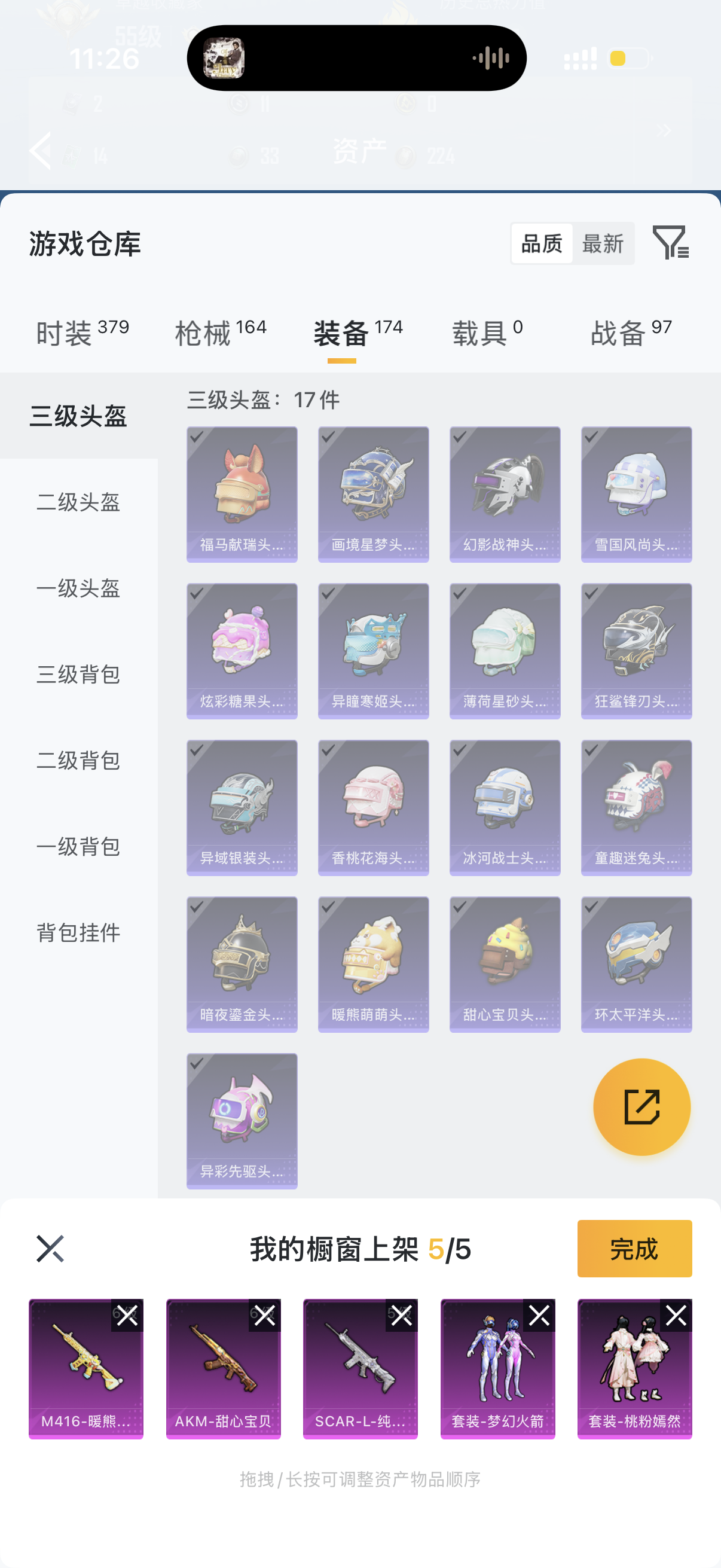The width and height of the screenshot is (721, 1568).
Task: Remove AKM-甜心宝贝 from the showcase
Action: (264, 1316)
